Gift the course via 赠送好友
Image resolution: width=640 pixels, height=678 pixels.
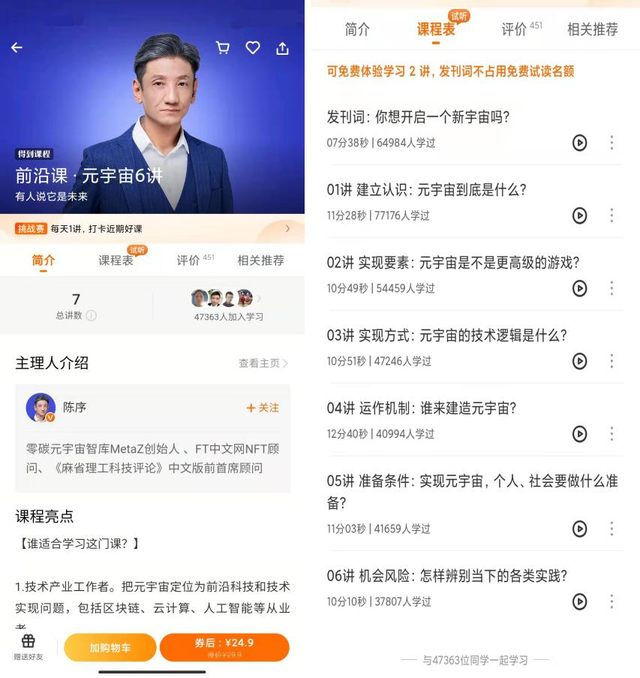click(27, 647)
